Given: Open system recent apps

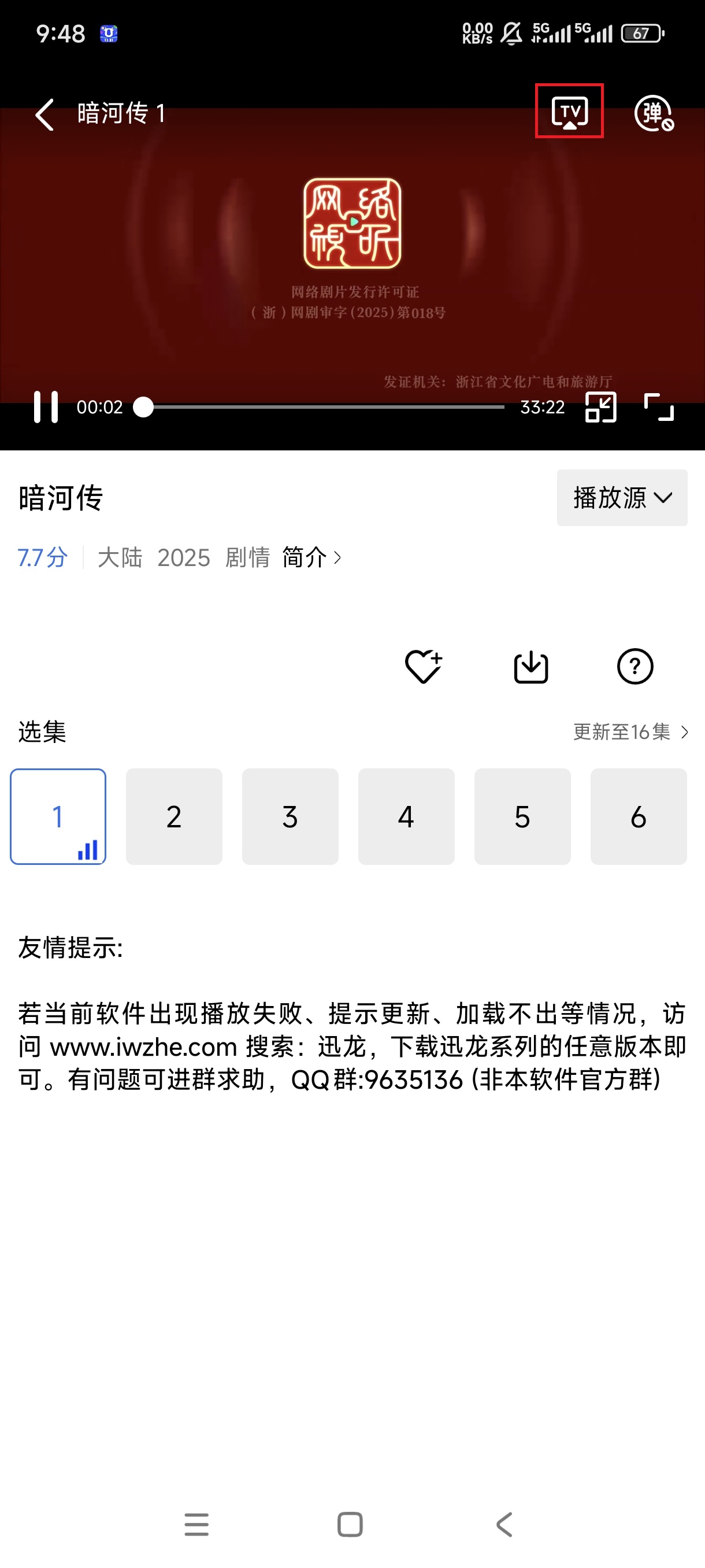Looking at the screenshot, I should coord(196,1525).
